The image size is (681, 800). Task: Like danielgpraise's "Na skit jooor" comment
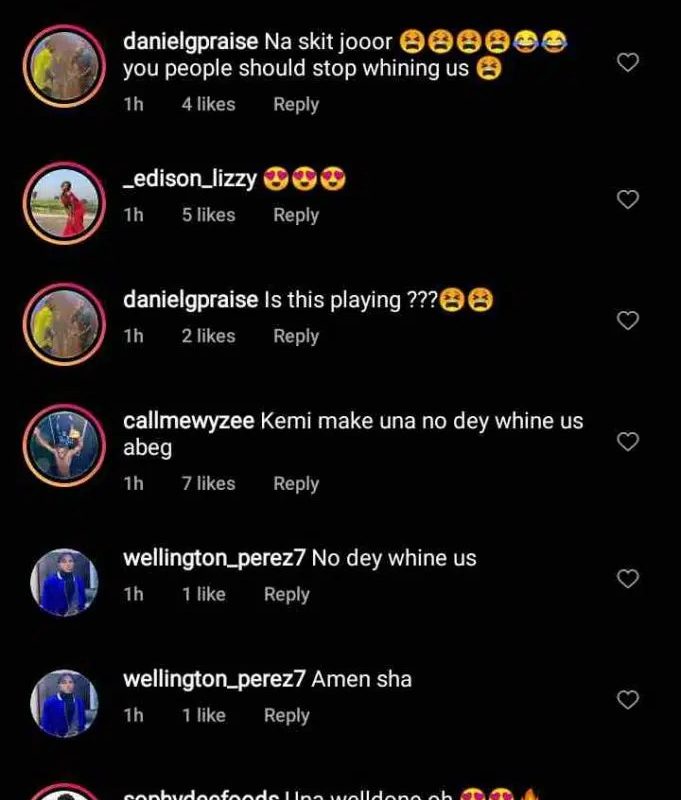coord(627,63)
